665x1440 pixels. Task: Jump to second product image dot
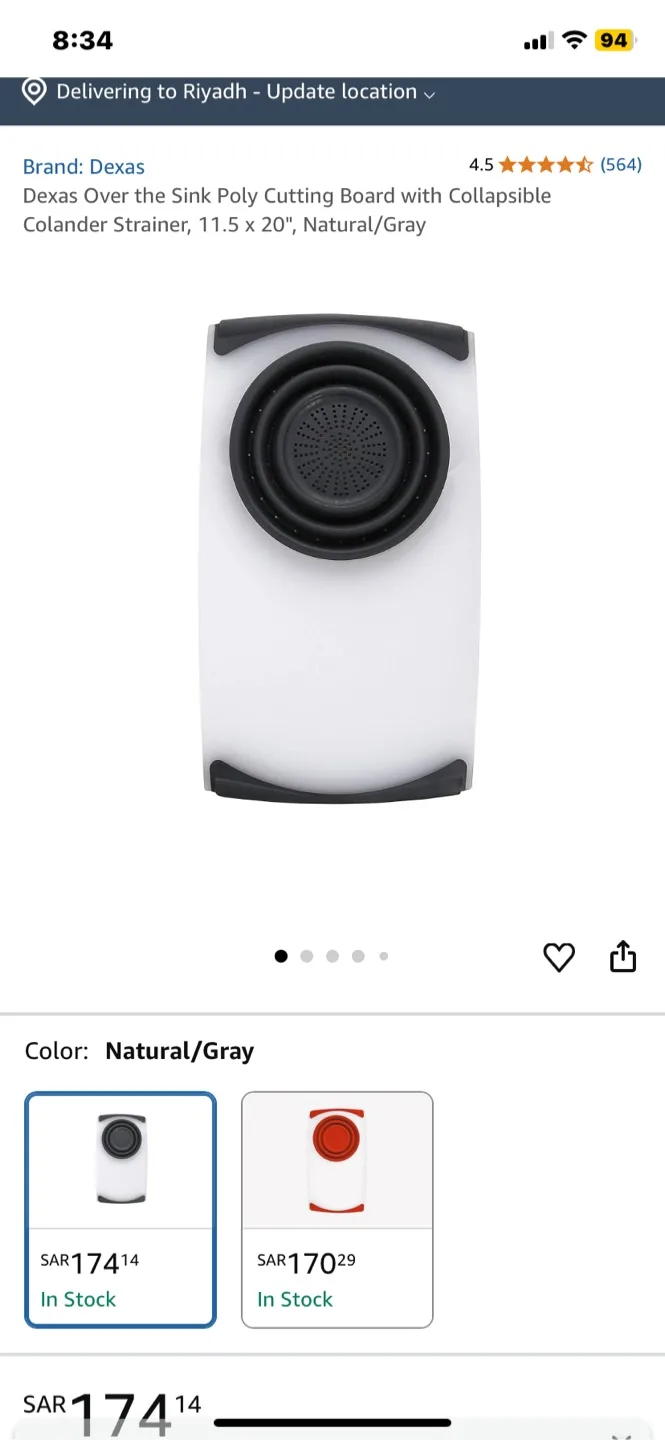(307, 956)
